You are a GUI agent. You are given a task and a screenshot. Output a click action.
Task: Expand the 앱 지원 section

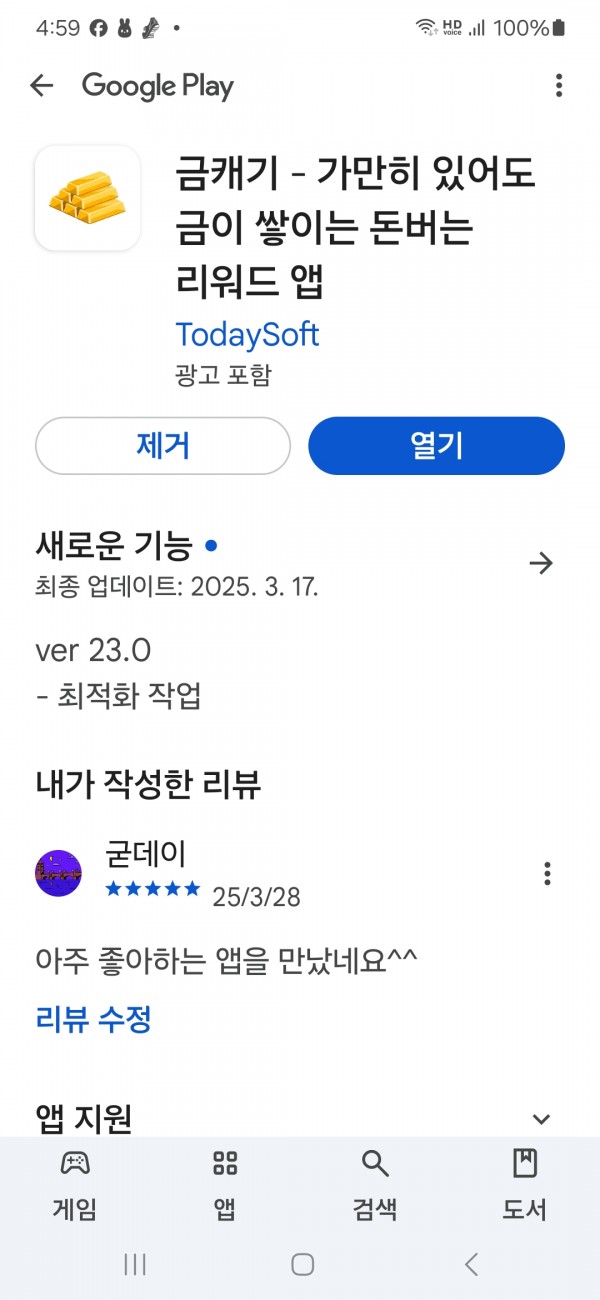[x=541, y=1119]
